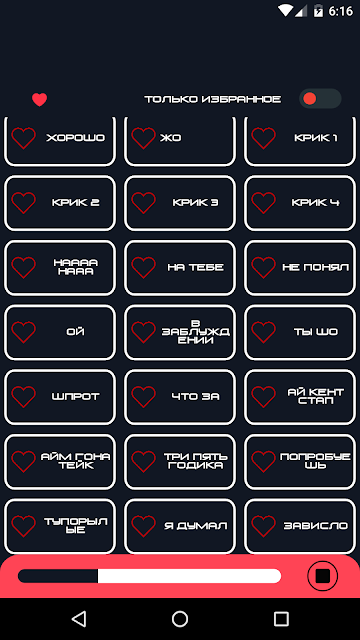Image resolution: width=360 pixels, height=640 pixels.
Task: Favorite the ЖО sound heart
Action: pos(143,138)
